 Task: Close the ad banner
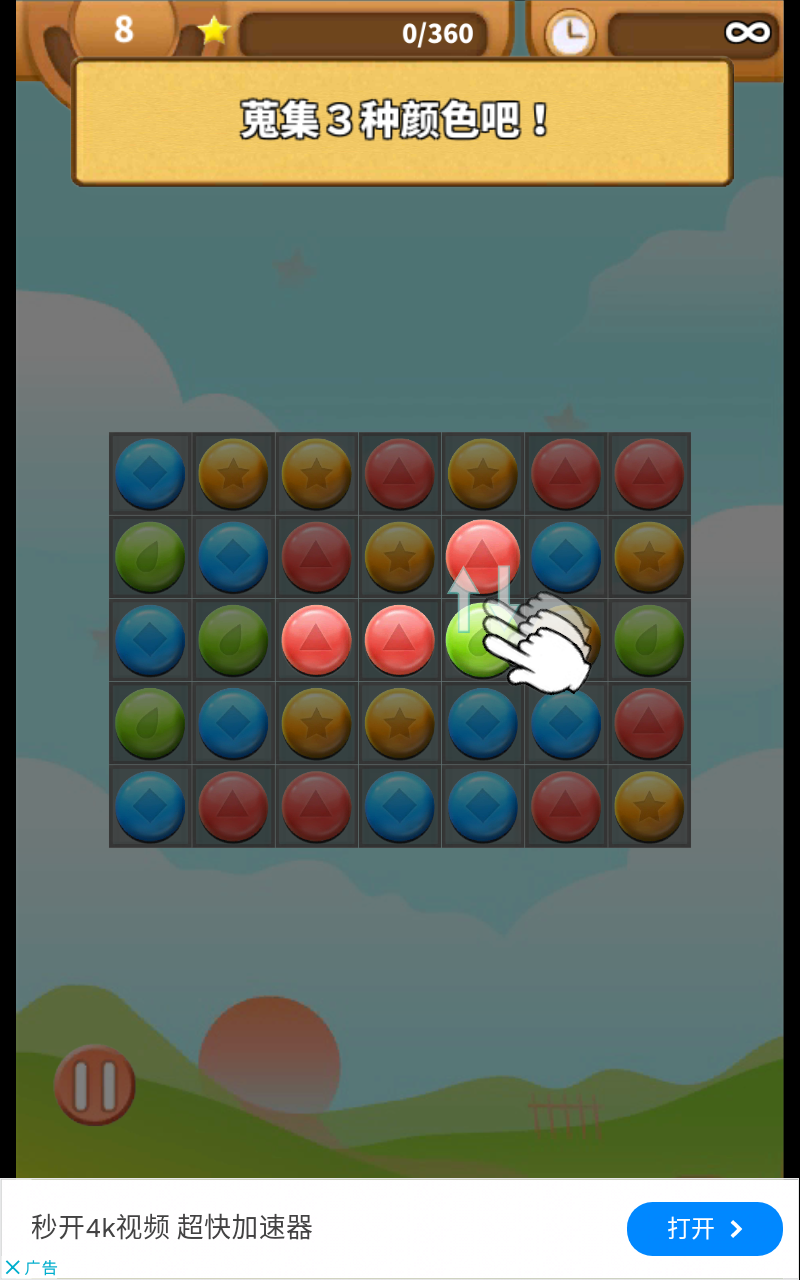[12, 1267]
